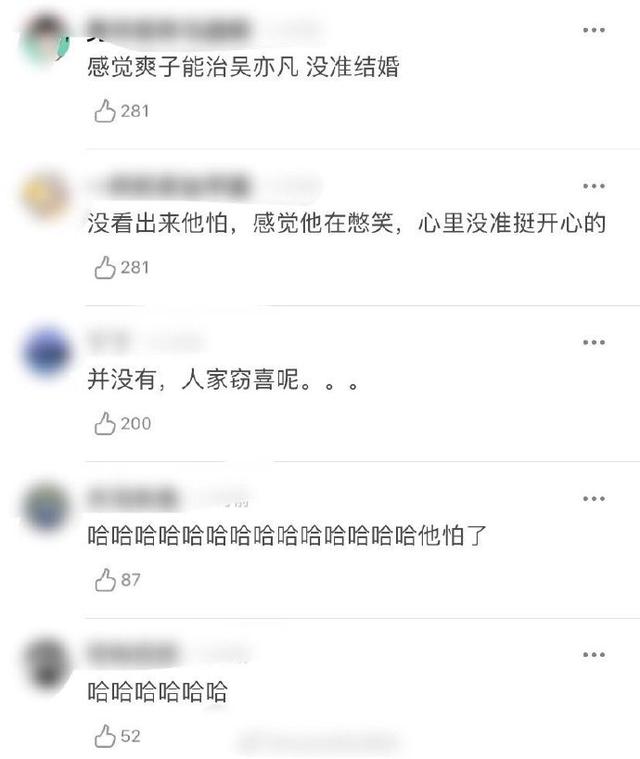Open more options for the 没准结婚 comment
This screenshot has height=759, width=640.
[594, 31]
